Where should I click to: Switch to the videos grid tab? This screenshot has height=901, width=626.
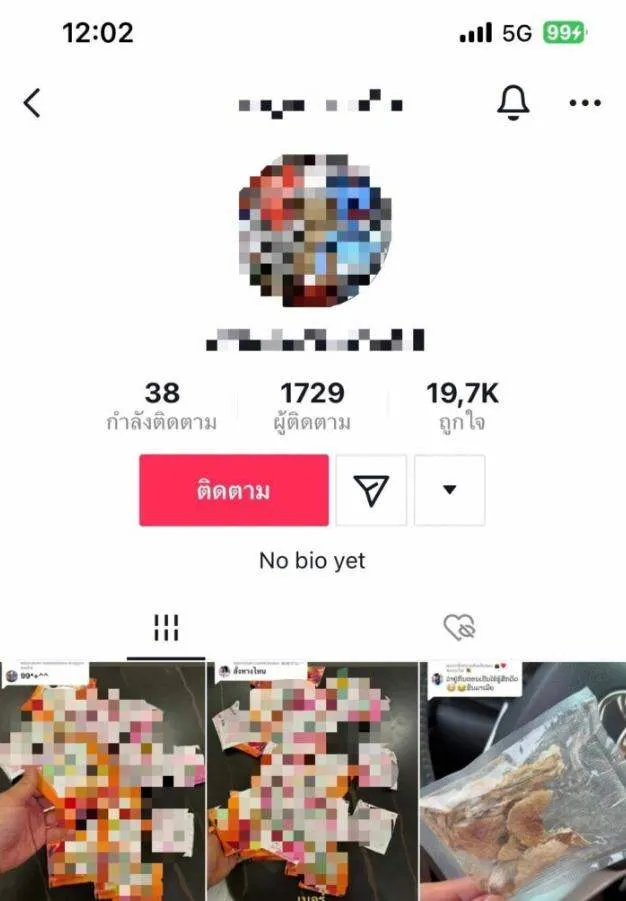coord(166,628)
